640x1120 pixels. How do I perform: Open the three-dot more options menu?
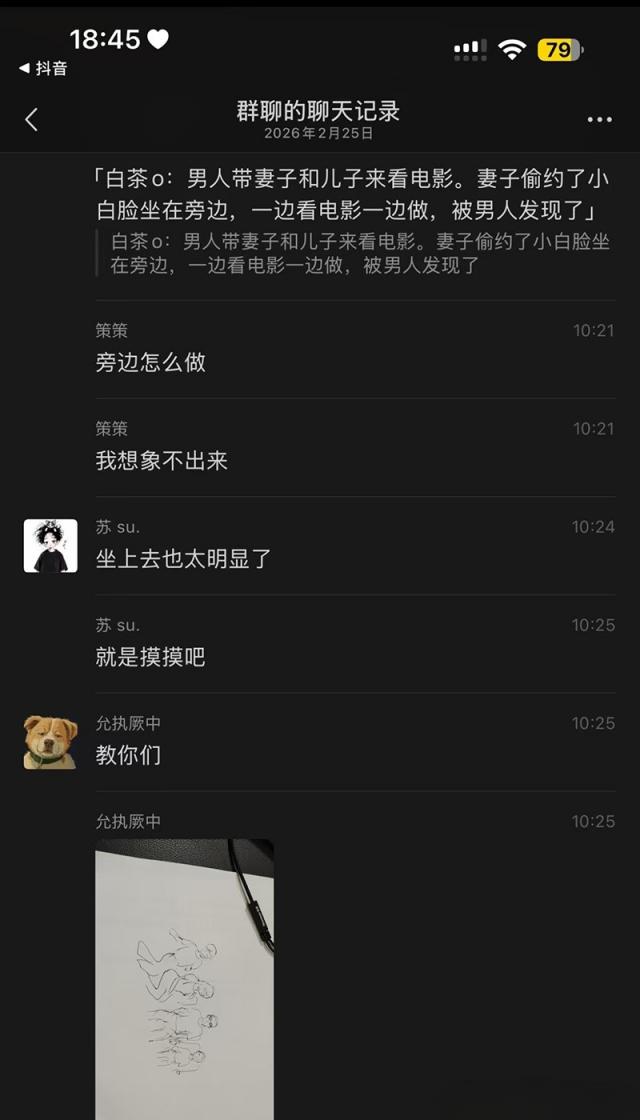pyautogui.click(x=599, y=120)
